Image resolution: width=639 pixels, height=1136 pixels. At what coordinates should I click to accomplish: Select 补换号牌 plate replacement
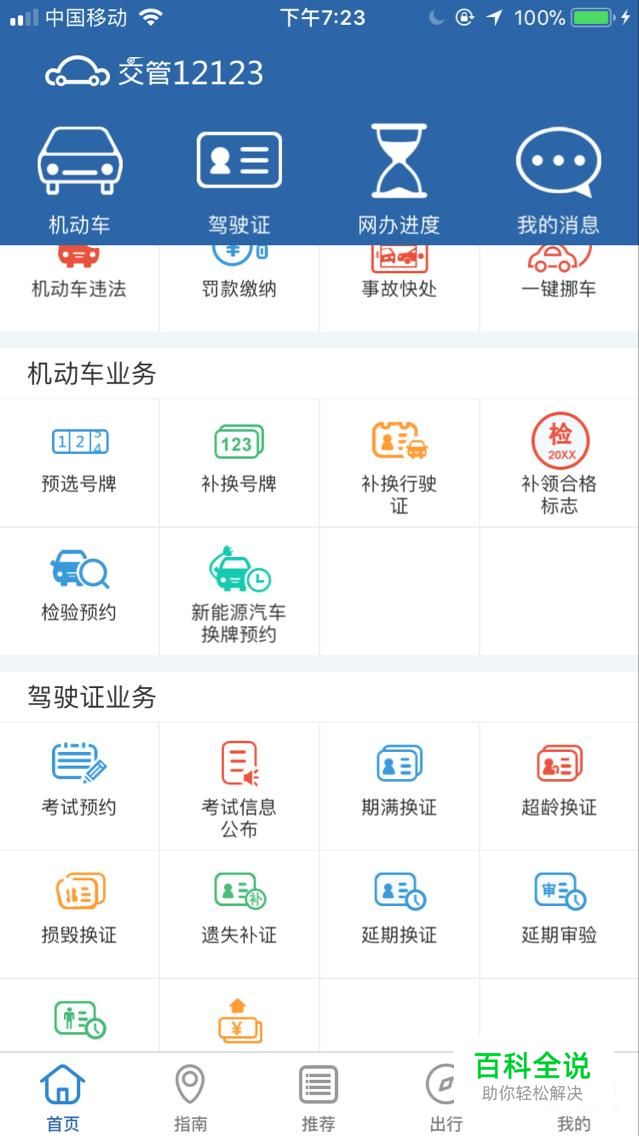(239, 462)
